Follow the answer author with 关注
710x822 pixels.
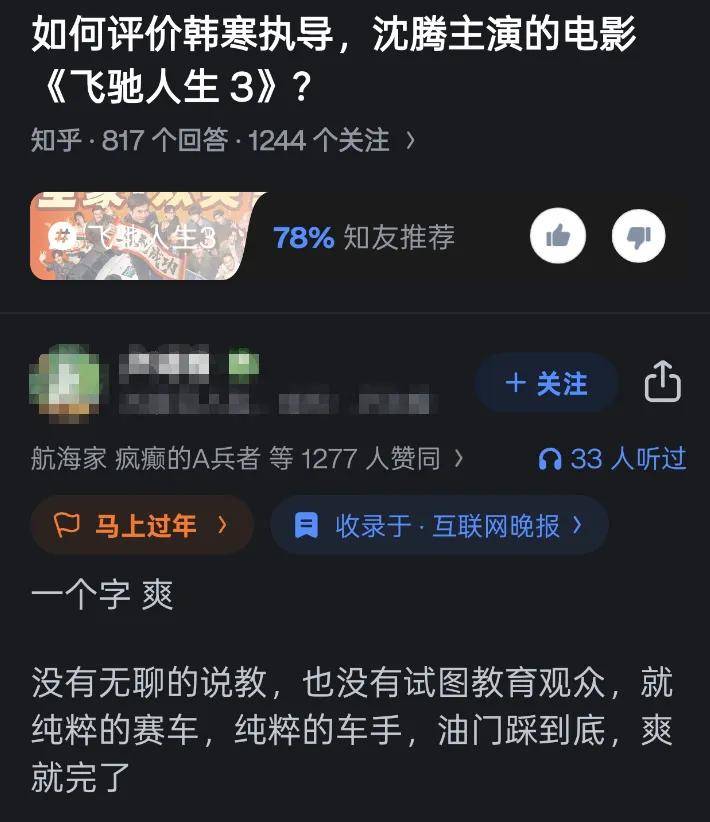546,383
